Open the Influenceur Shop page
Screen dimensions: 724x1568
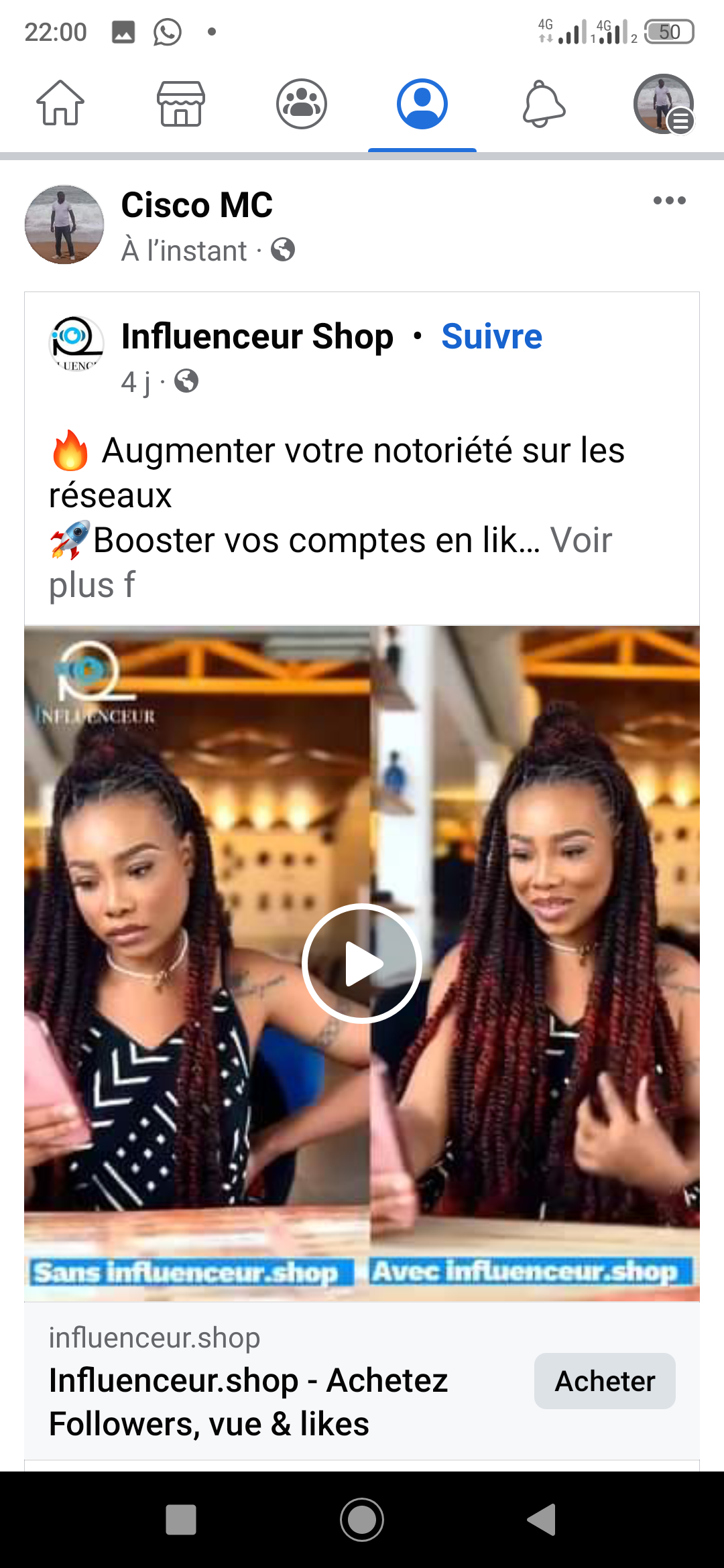click(257, 336)
